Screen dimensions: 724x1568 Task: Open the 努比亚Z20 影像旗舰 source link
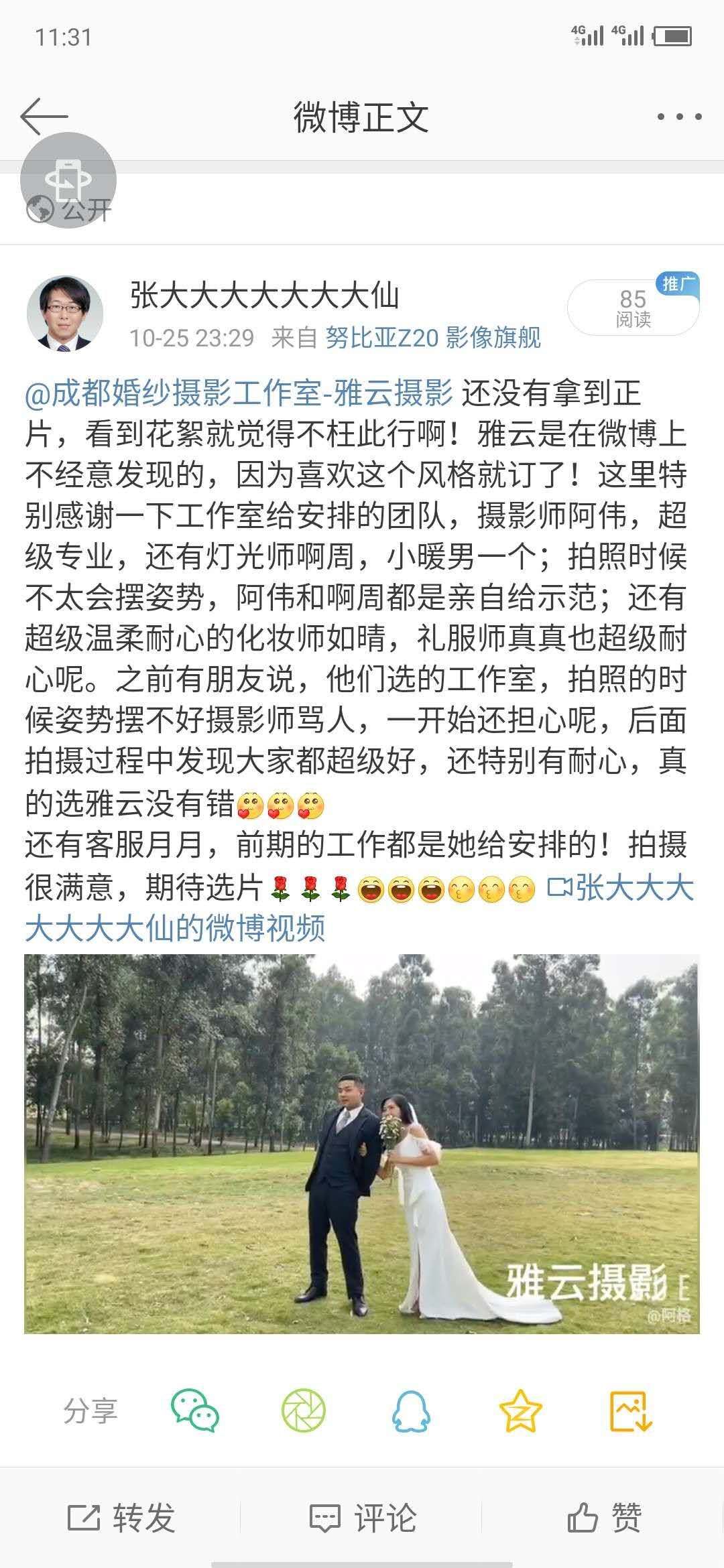(433, 338)
